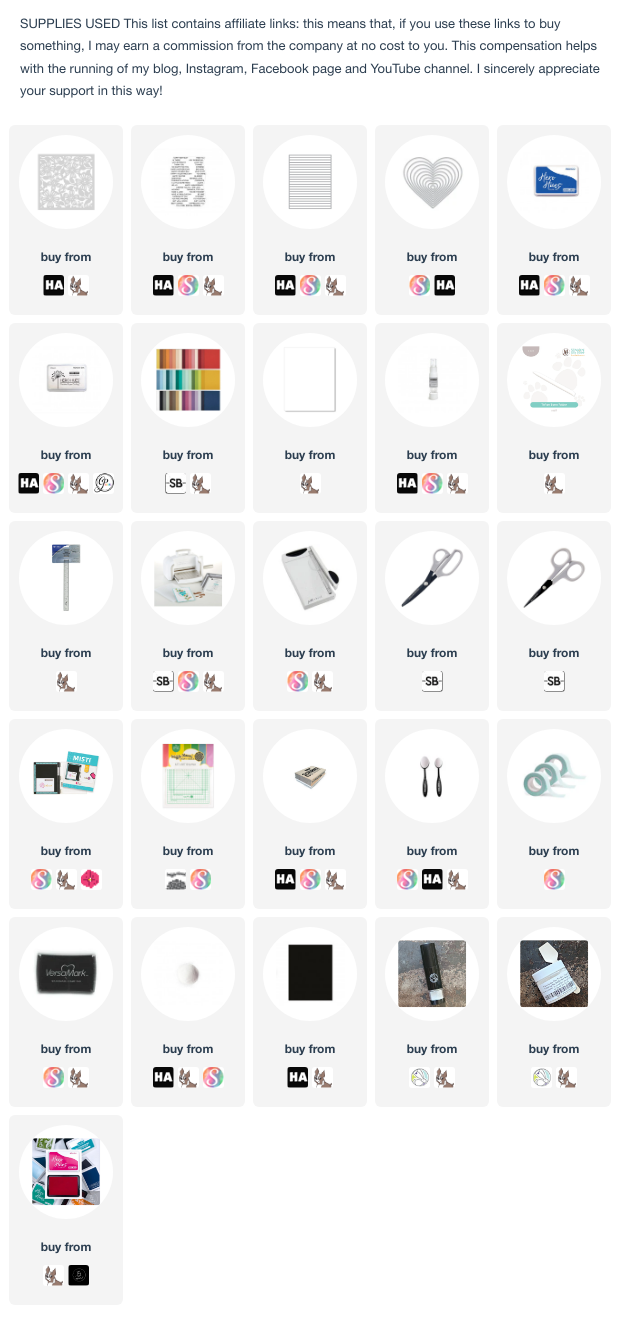Tap the dog store icon under the white cardstock
Viewport: 620px width, 1325px height.
(x=309, y=484)
